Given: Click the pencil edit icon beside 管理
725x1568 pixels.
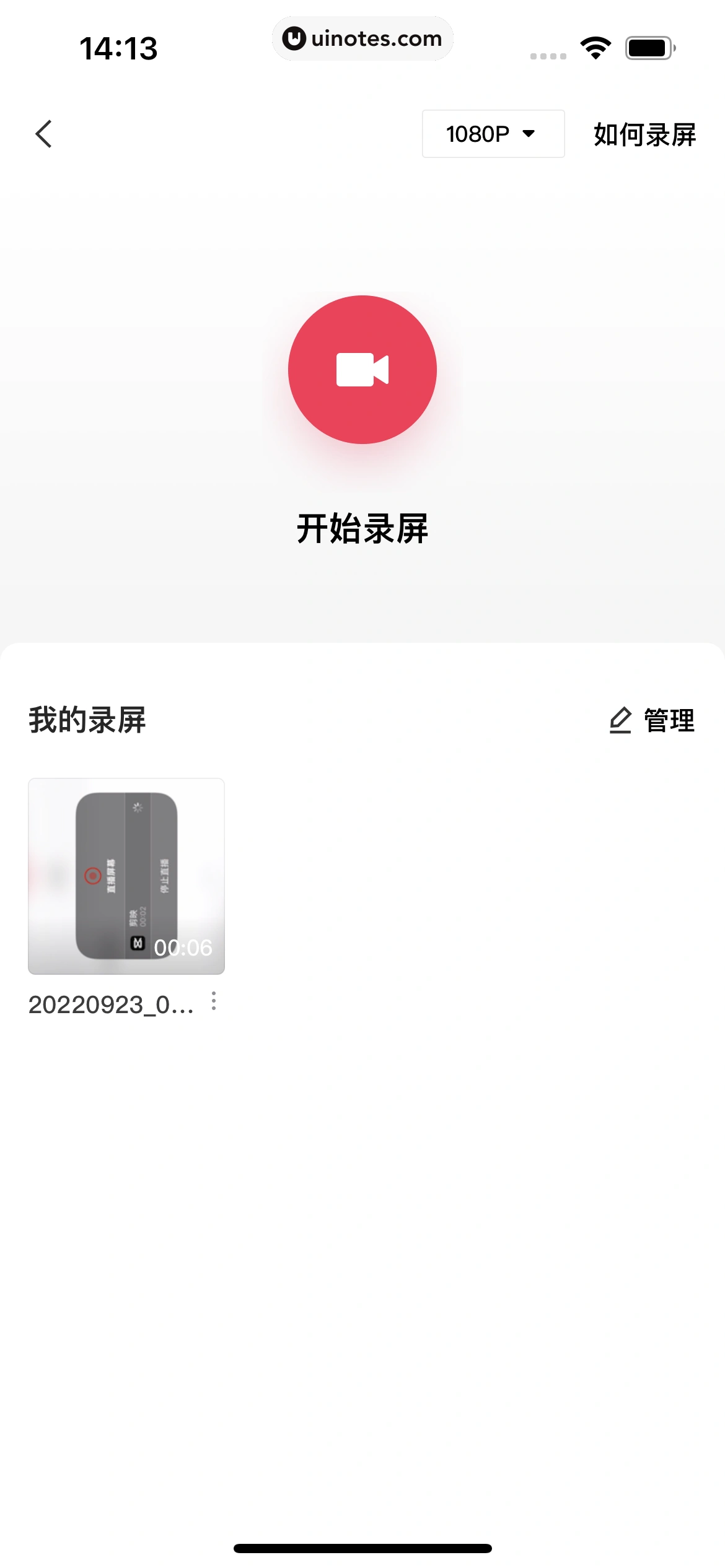Looking at the screenshot, I should tap(620, 720).
